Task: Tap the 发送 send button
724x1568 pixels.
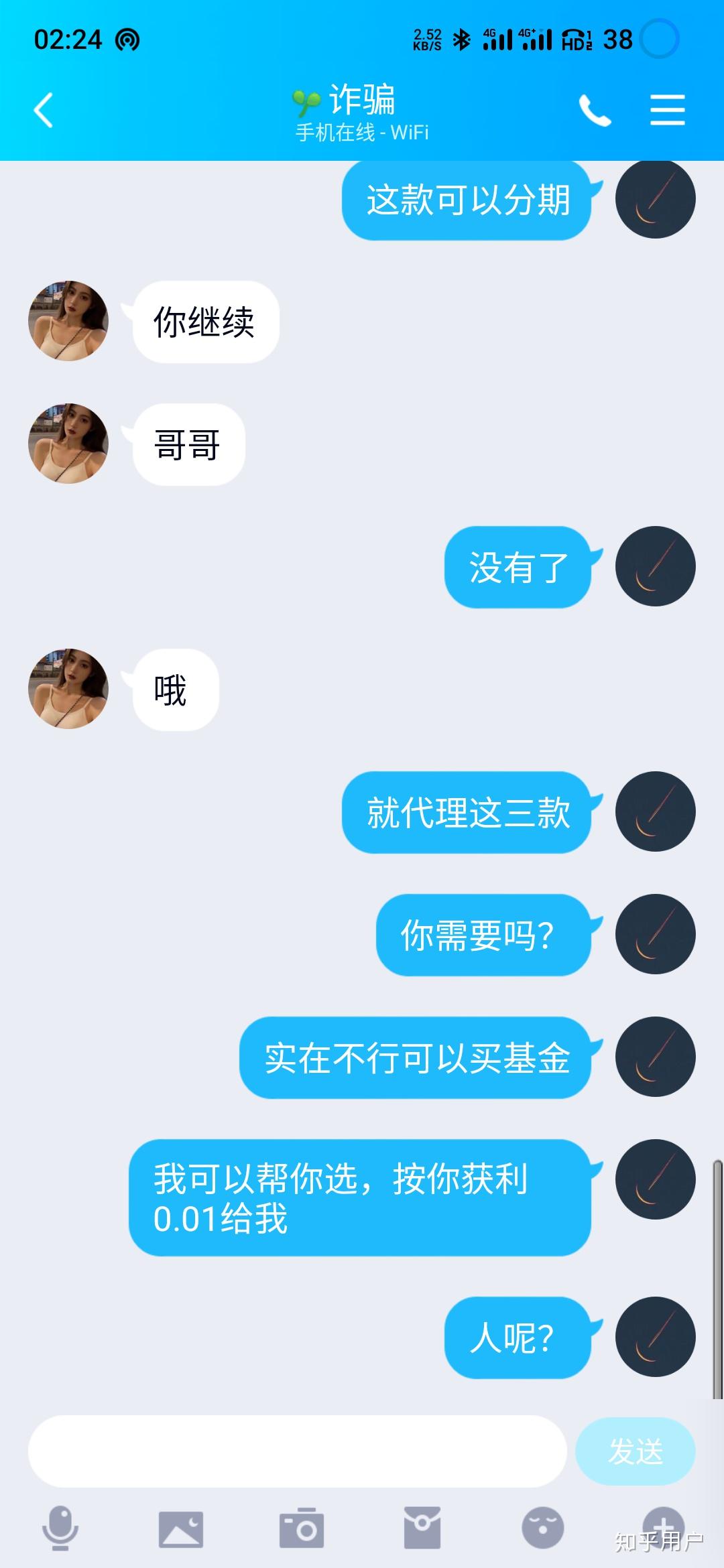Action: point(635,1451)
